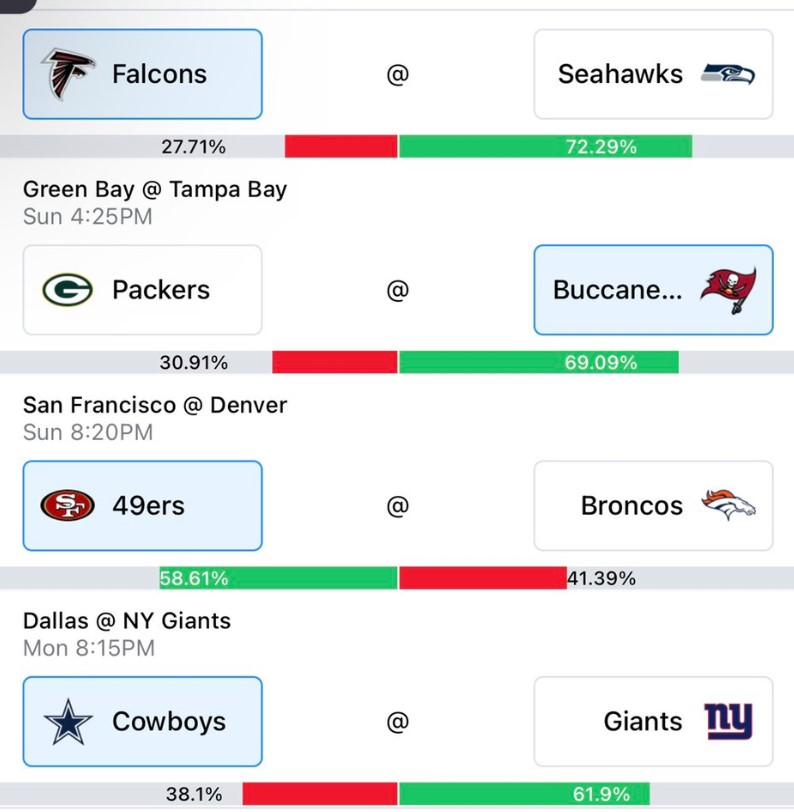
Task: Choose the Packers over Tampa Bay
Action: [x=142, y=290]
